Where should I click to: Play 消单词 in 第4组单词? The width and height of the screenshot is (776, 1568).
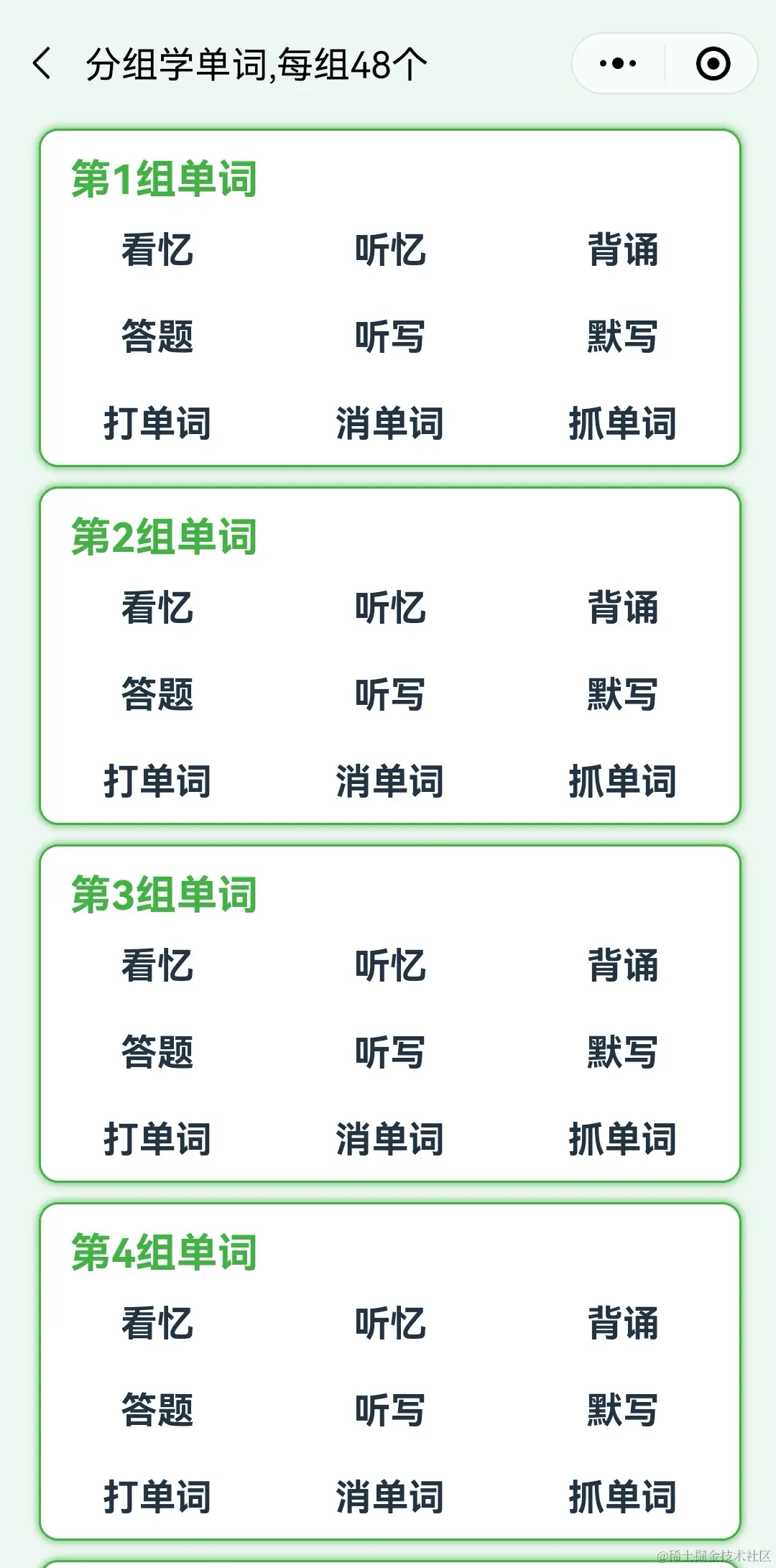[390, 1496]
